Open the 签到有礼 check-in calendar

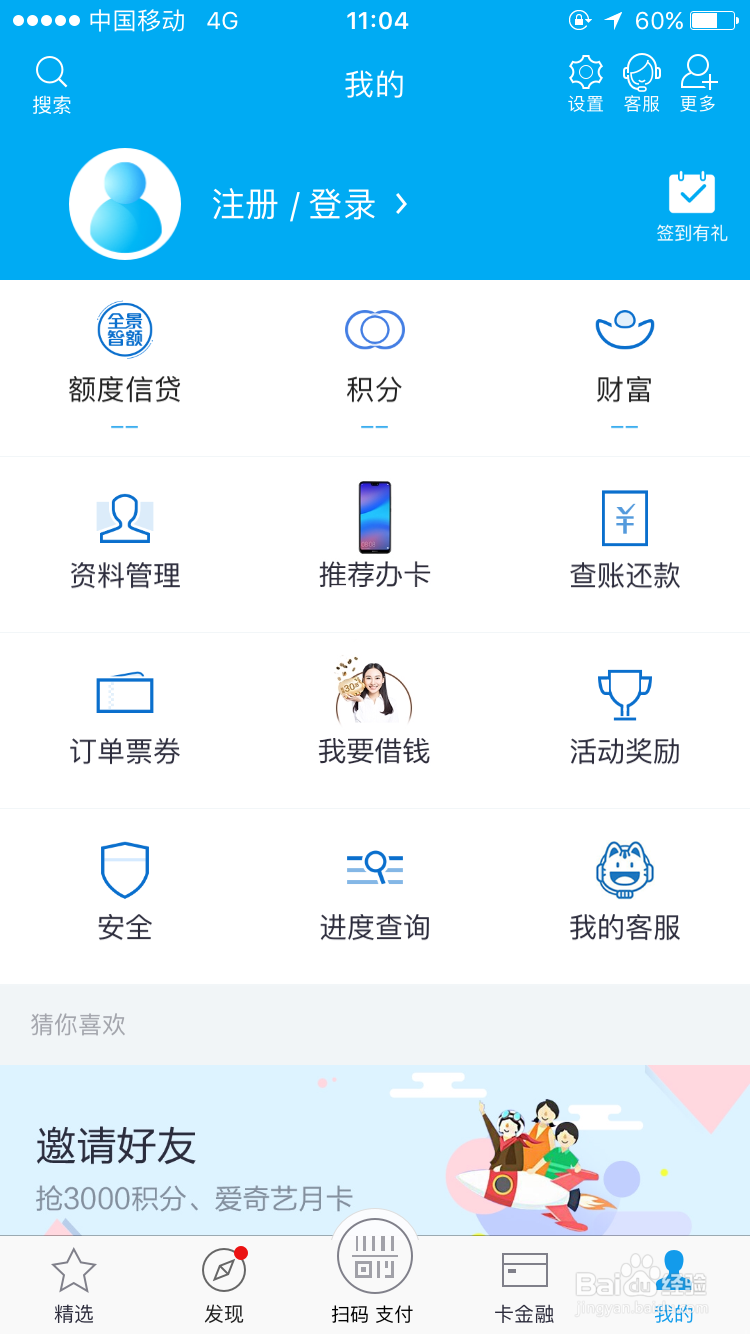(691, 207)
